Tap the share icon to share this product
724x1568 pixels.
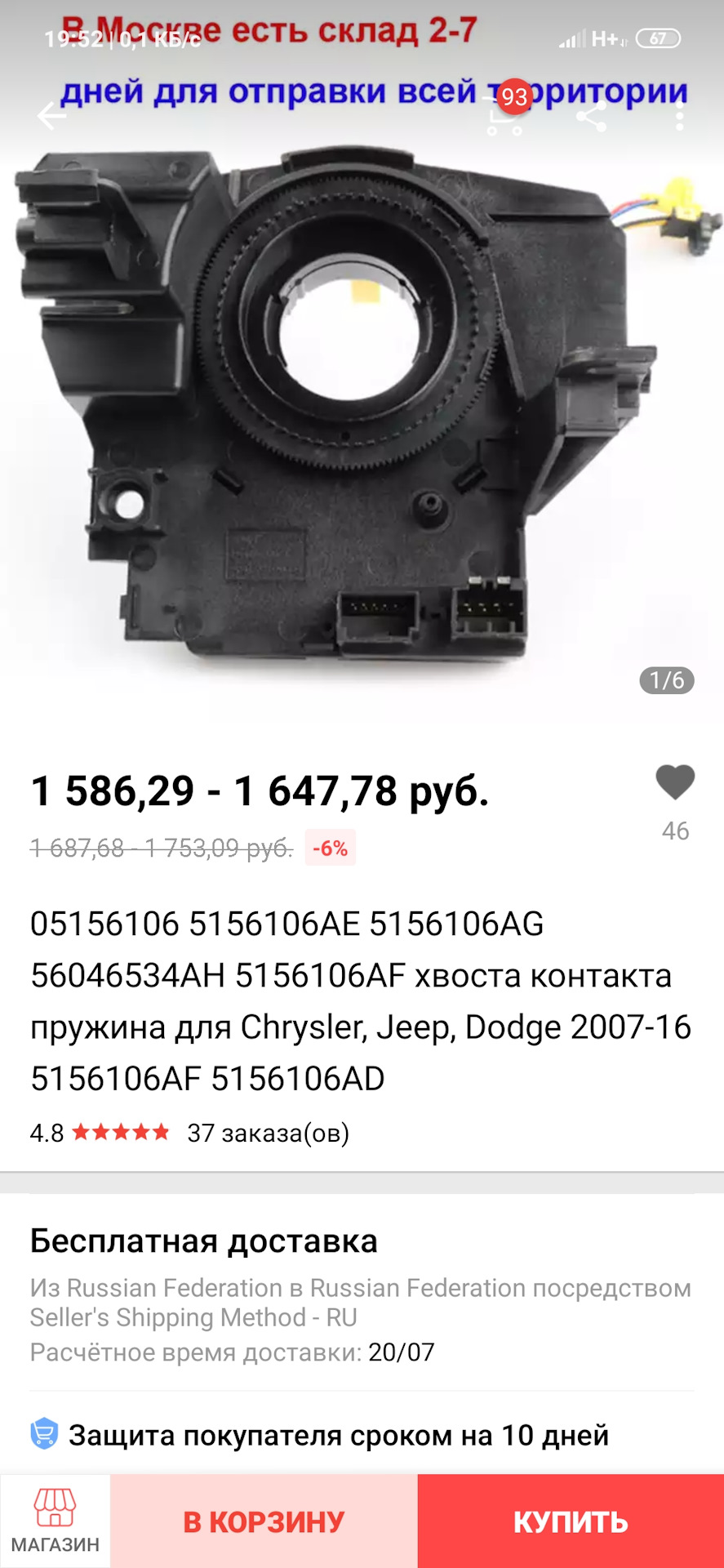pos(589,115)
